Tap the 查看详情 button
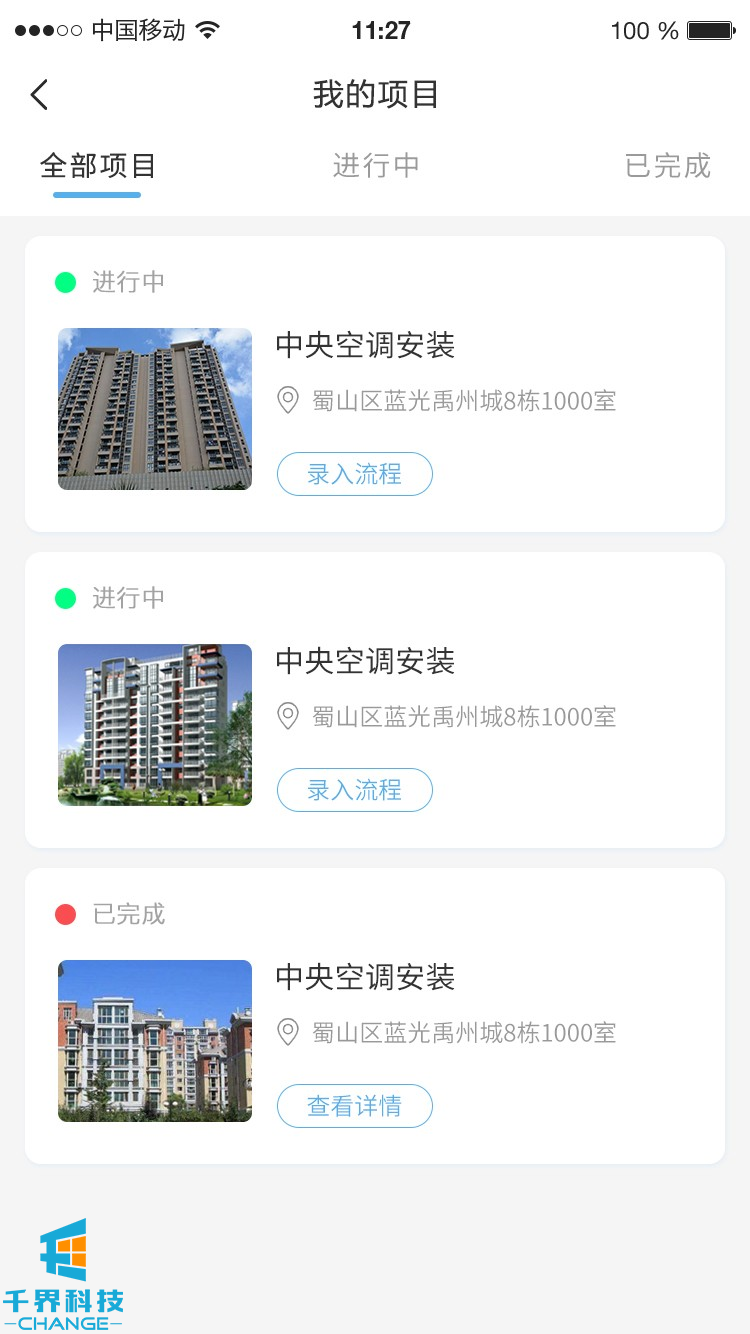750x1334 pixels. pos(354,1106)
